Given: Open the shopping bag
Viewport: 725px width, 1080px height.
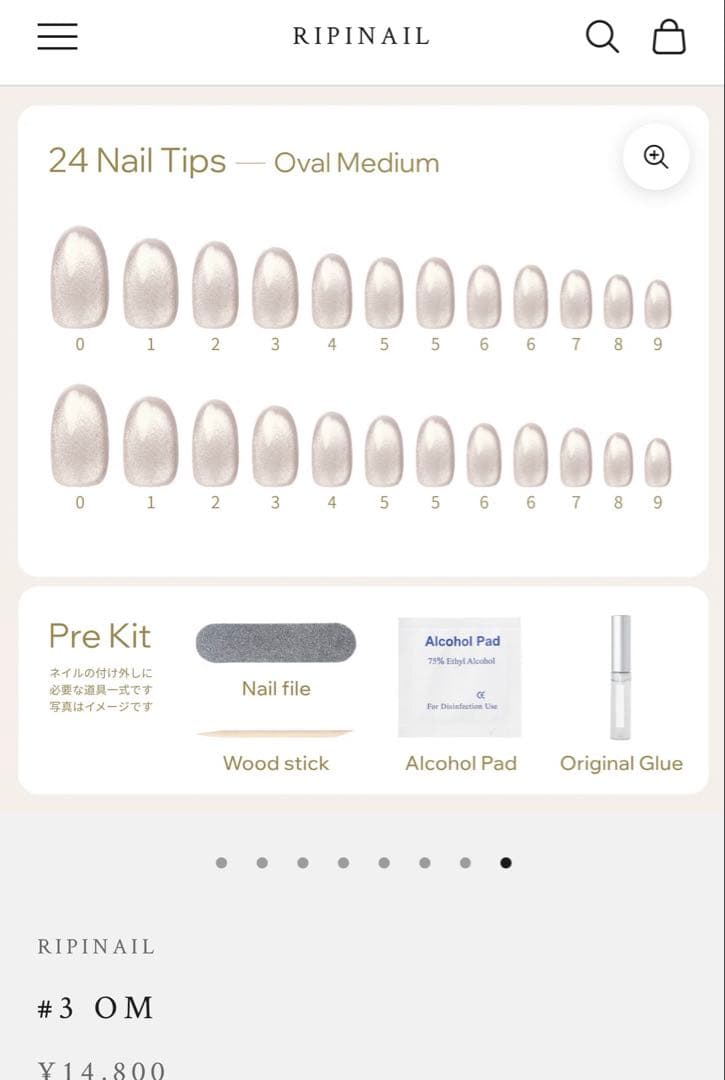Looking at the screenshot, I should (669, 37).
